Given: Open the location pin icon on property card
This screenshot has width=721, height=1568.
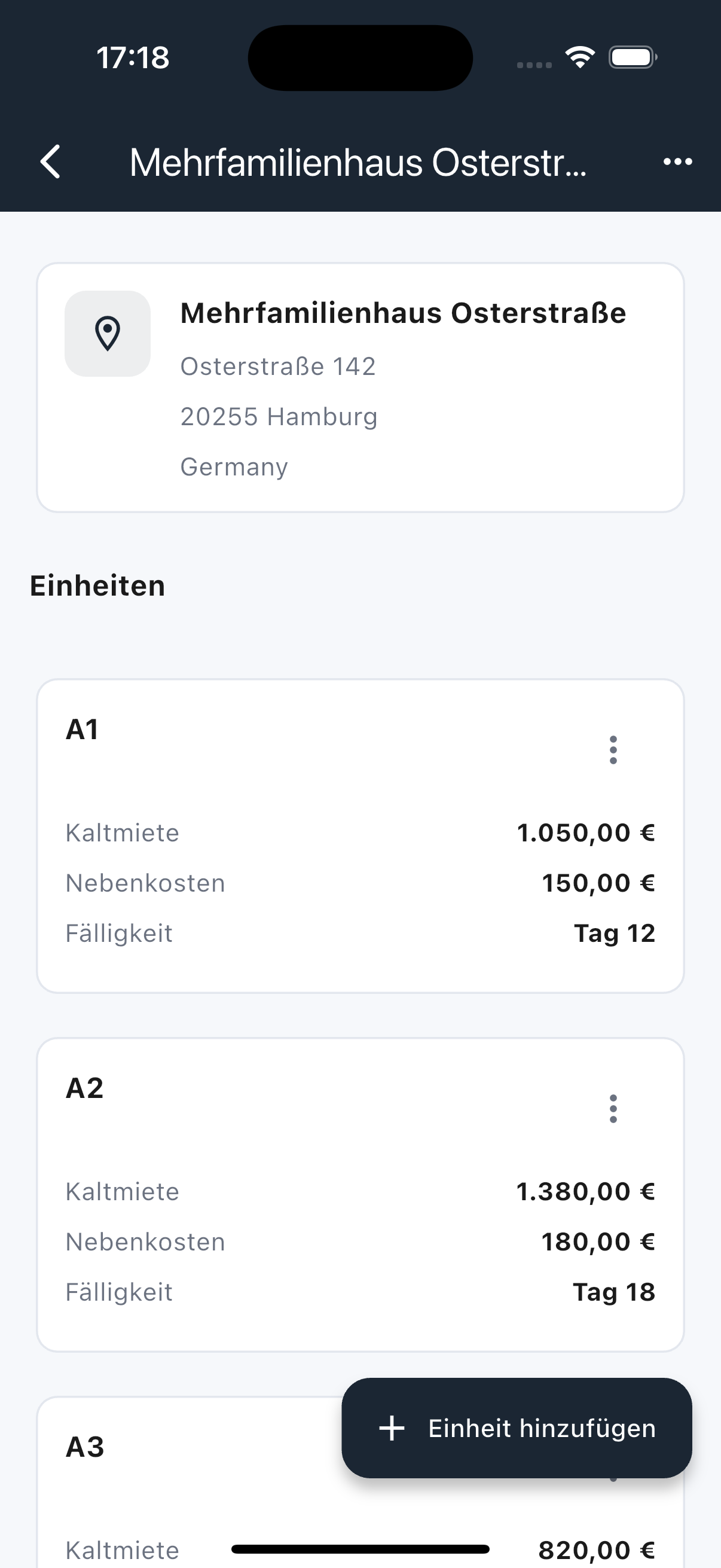Looking at the screenshot, I should 107,332.
